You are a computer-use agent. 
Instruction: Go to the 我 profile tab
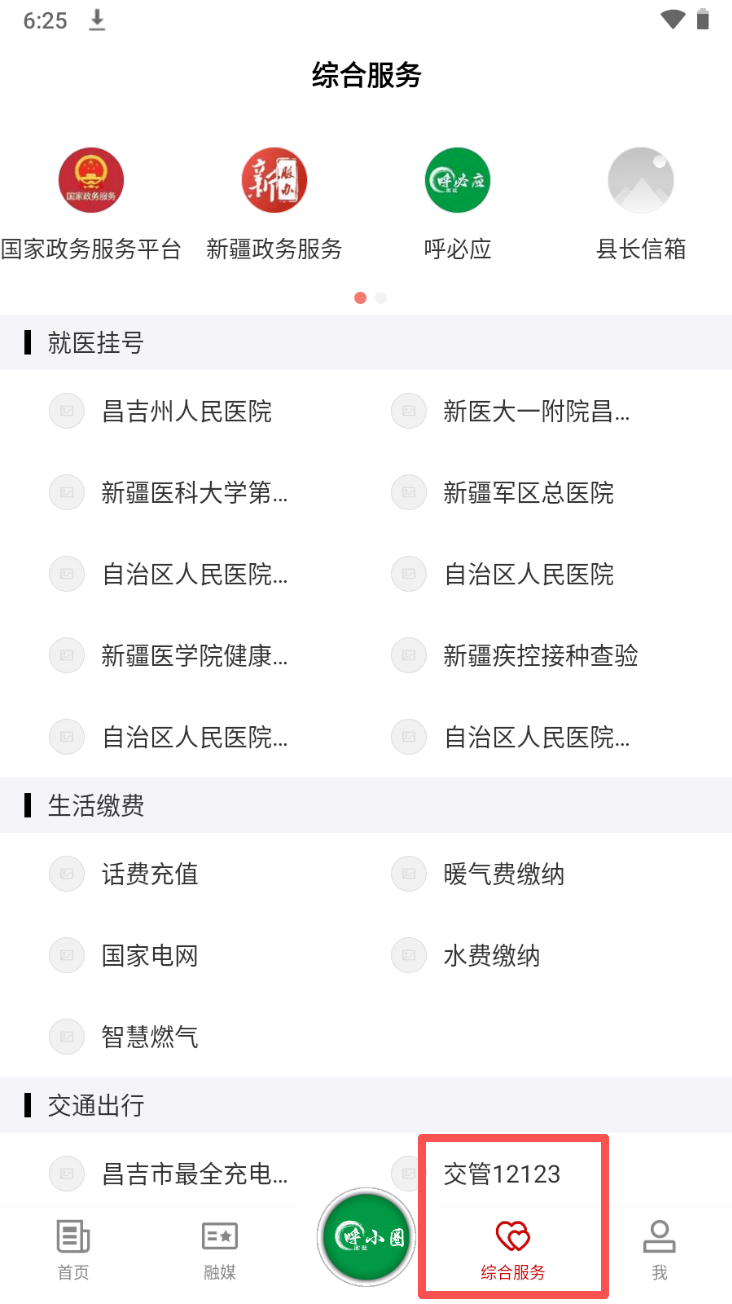[x=659, y=1250]
